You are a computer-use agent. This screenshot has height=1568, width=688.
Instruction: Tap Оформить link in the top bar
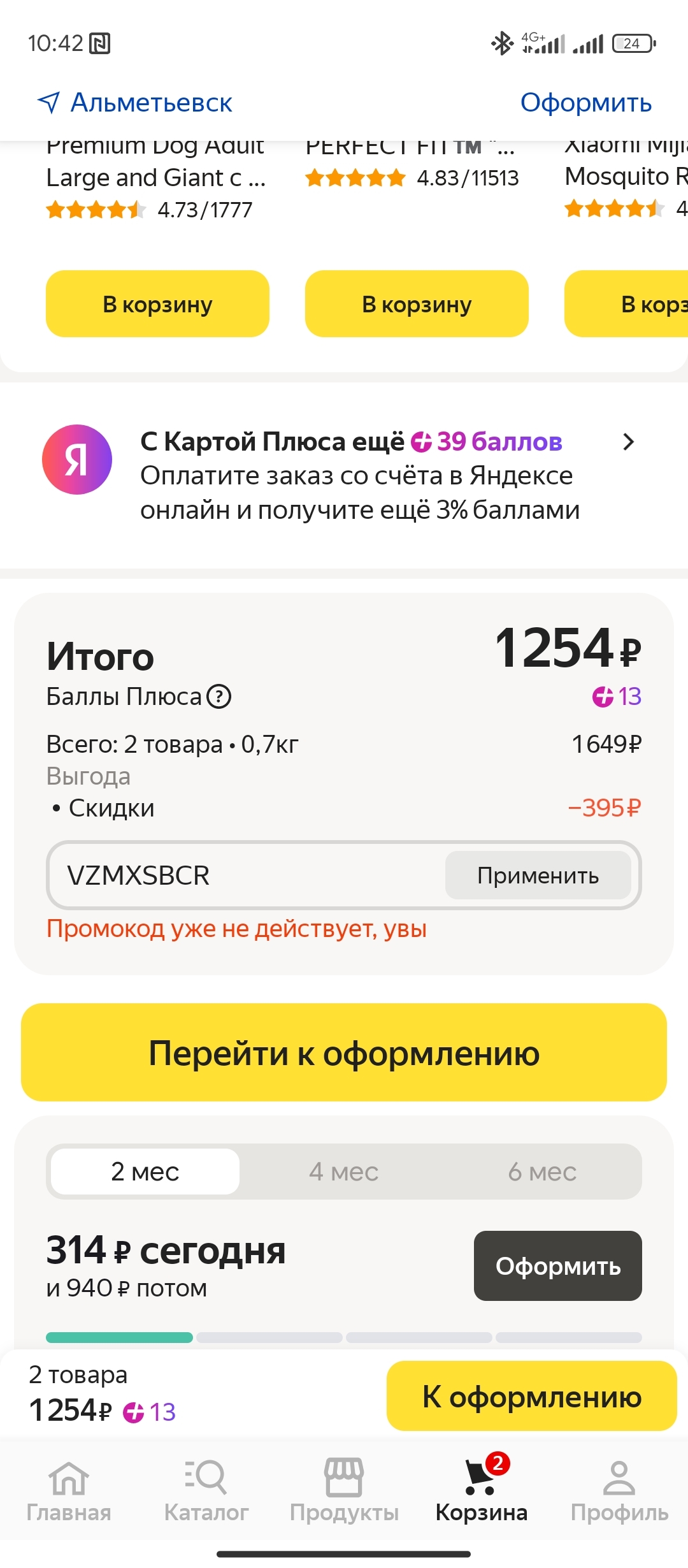click(585, 103)
